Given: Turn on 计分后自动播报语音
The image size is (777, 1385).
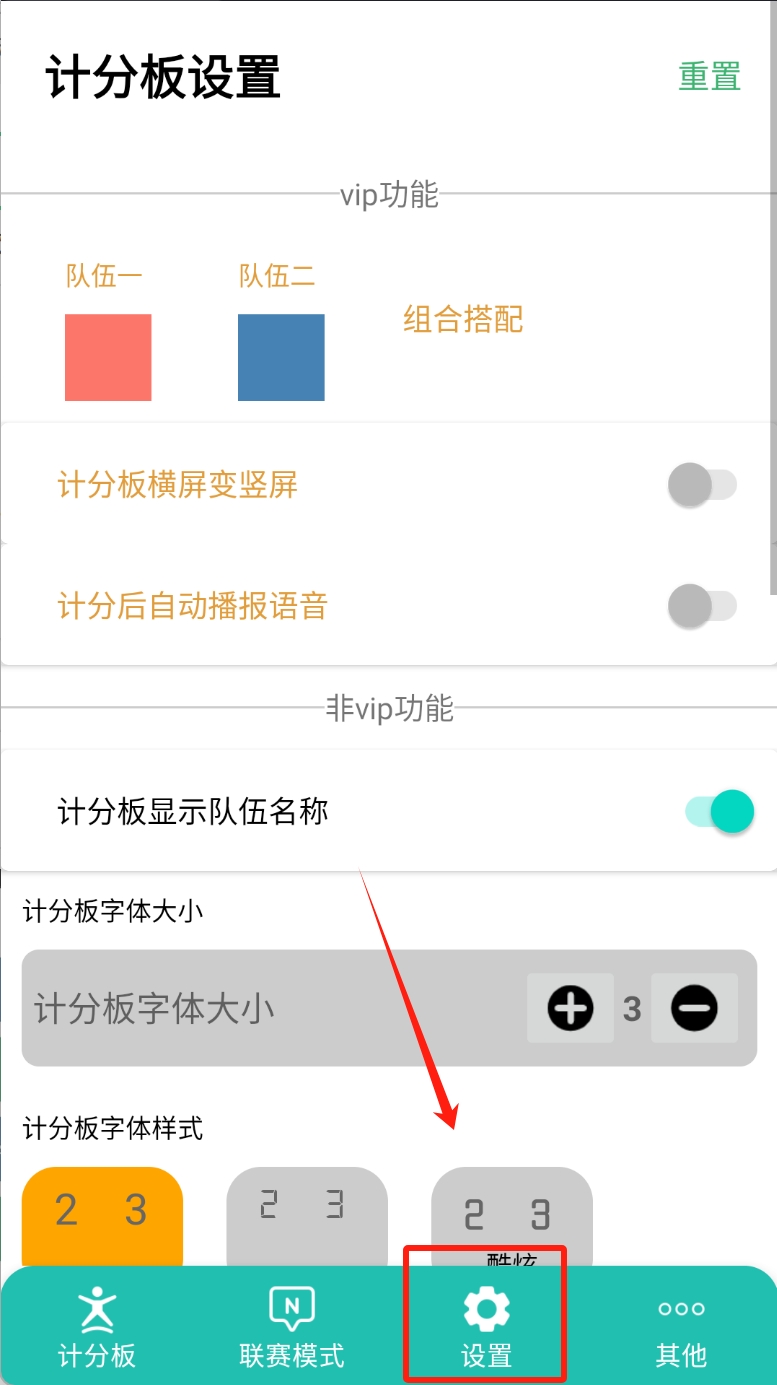Looking at the screenshot, I should (x=702, y=606).
